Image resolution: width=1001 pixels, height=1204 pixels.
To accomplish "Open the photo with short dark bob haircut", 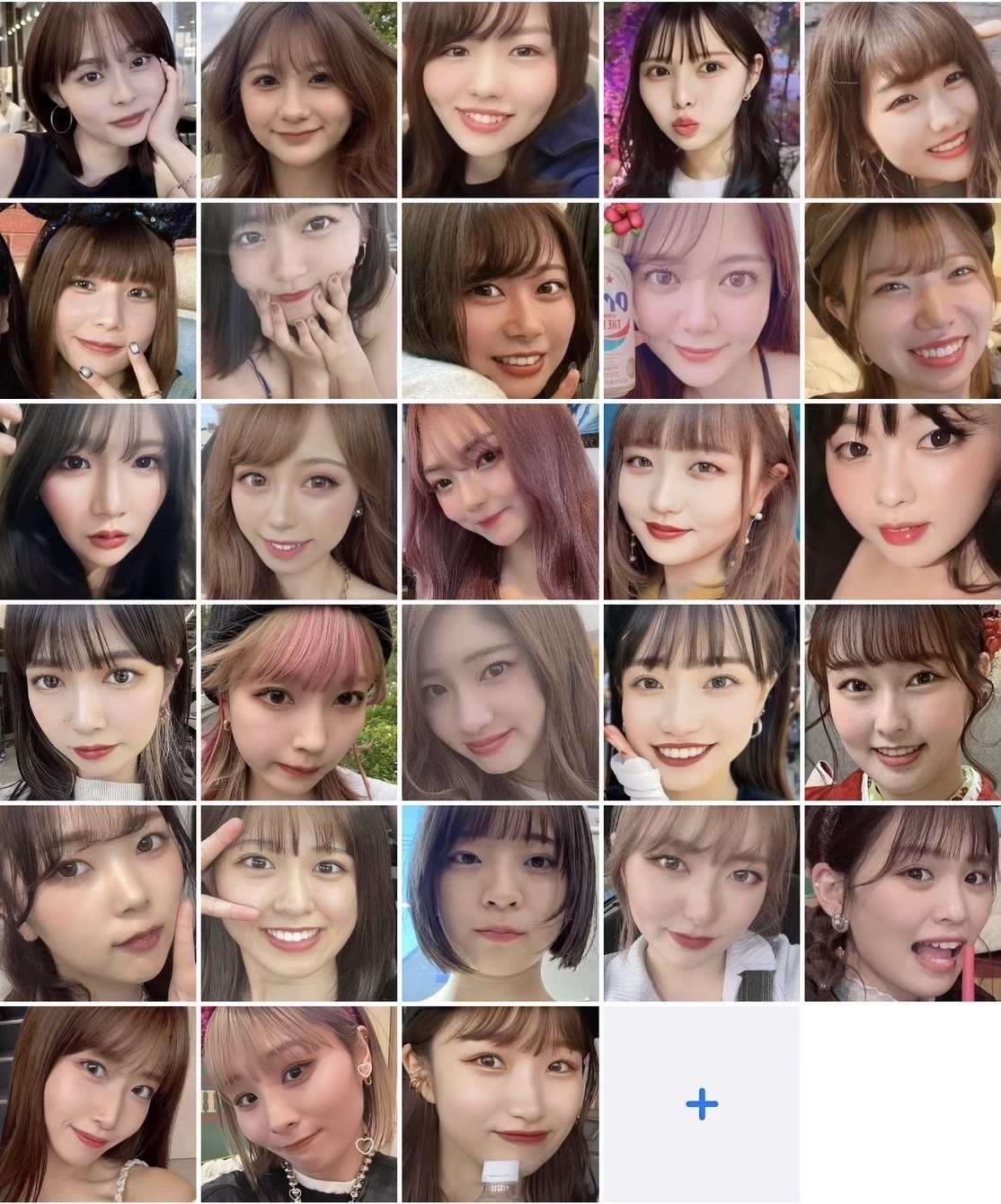I will [500, 903].
